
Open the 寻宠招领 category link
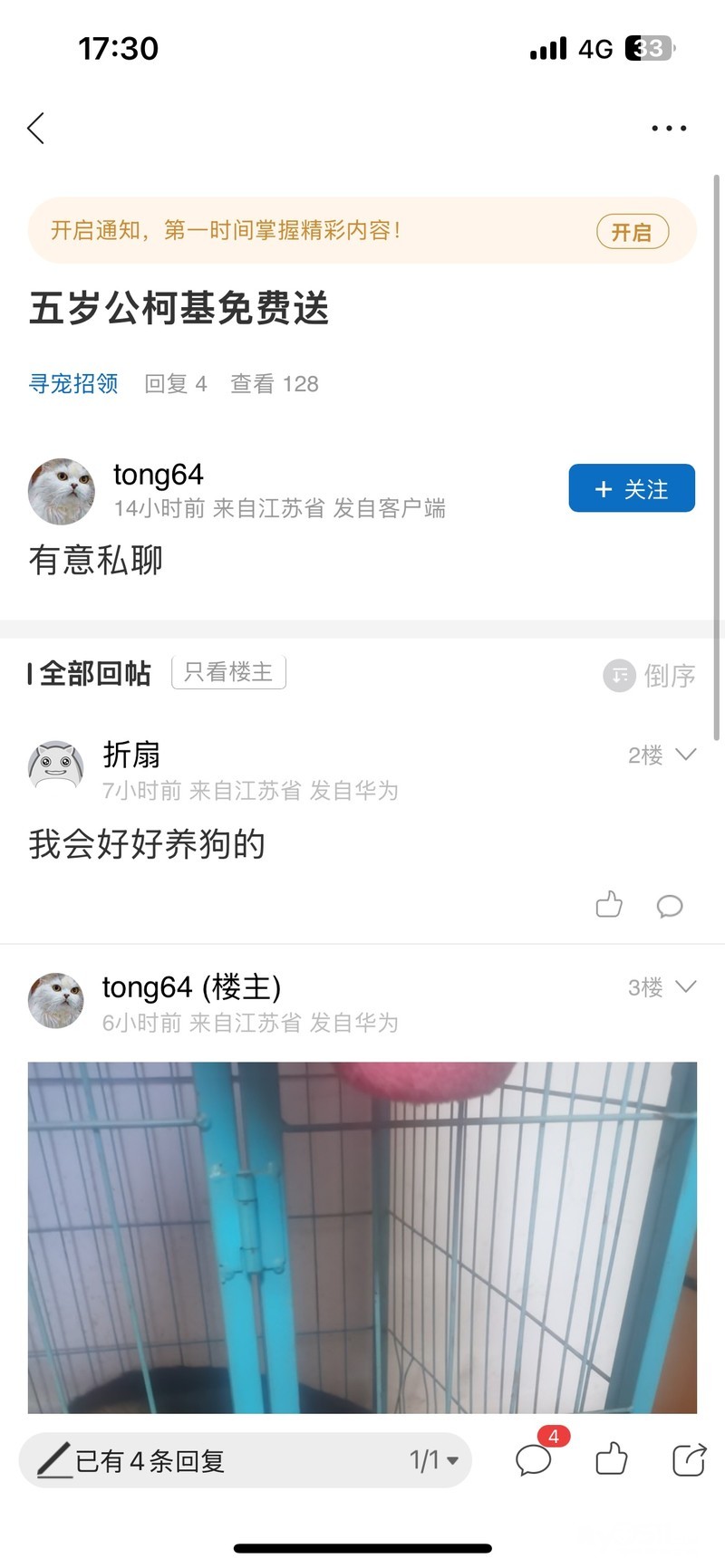[x=73, y=384]
